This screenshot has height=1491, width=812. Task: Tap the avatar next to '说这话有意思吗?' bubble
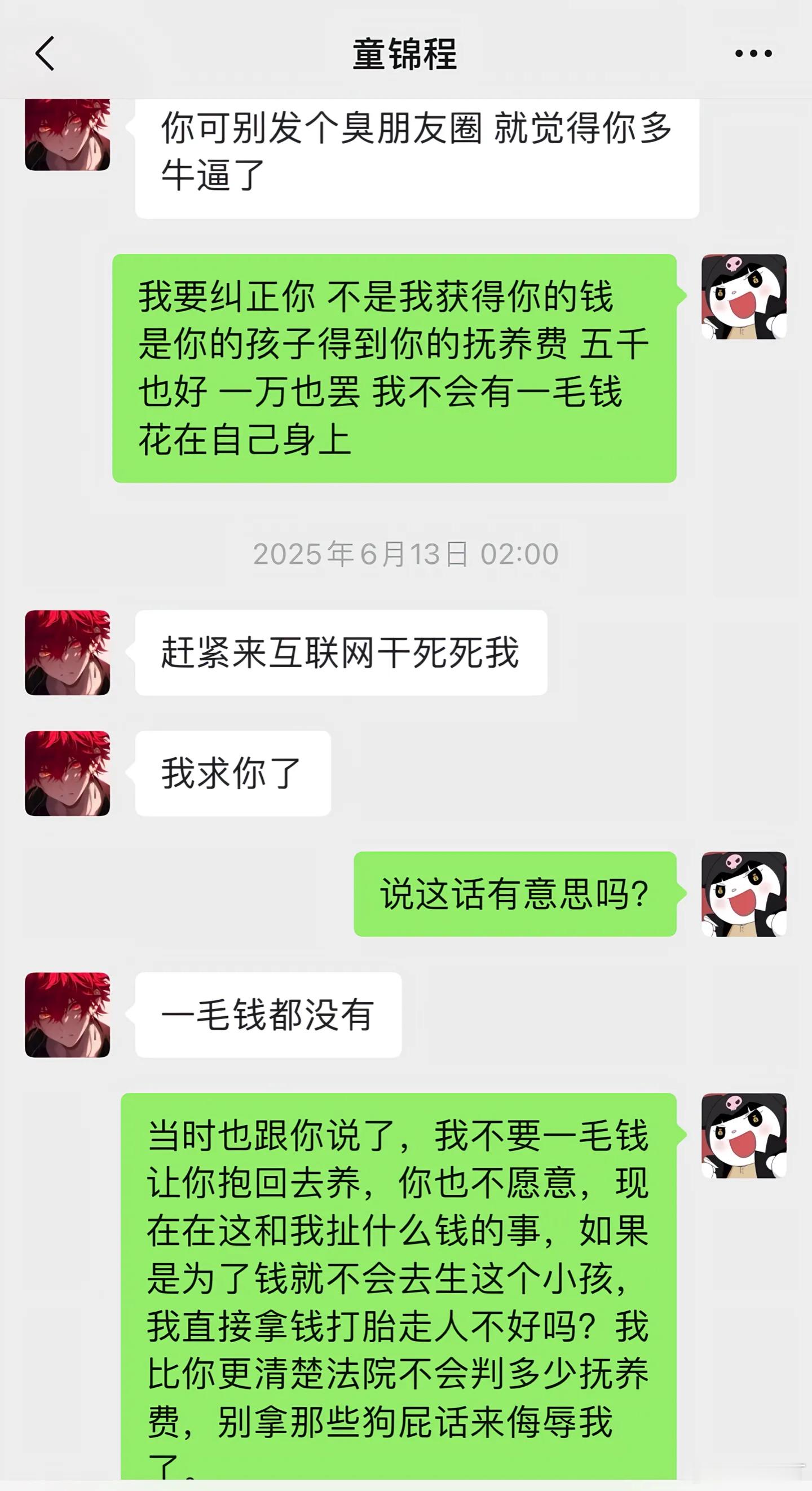pyautogui.click(x=744, y=894)
